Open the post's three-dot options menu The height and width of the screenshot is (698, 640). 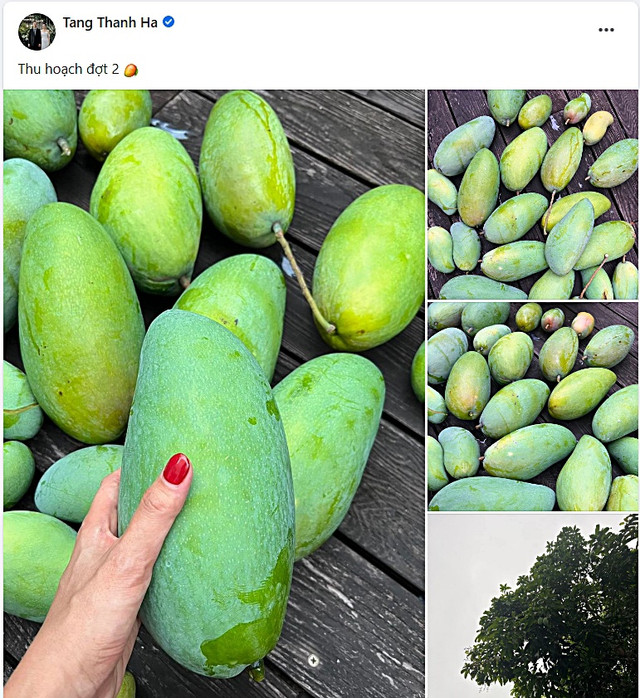(606, 30)
